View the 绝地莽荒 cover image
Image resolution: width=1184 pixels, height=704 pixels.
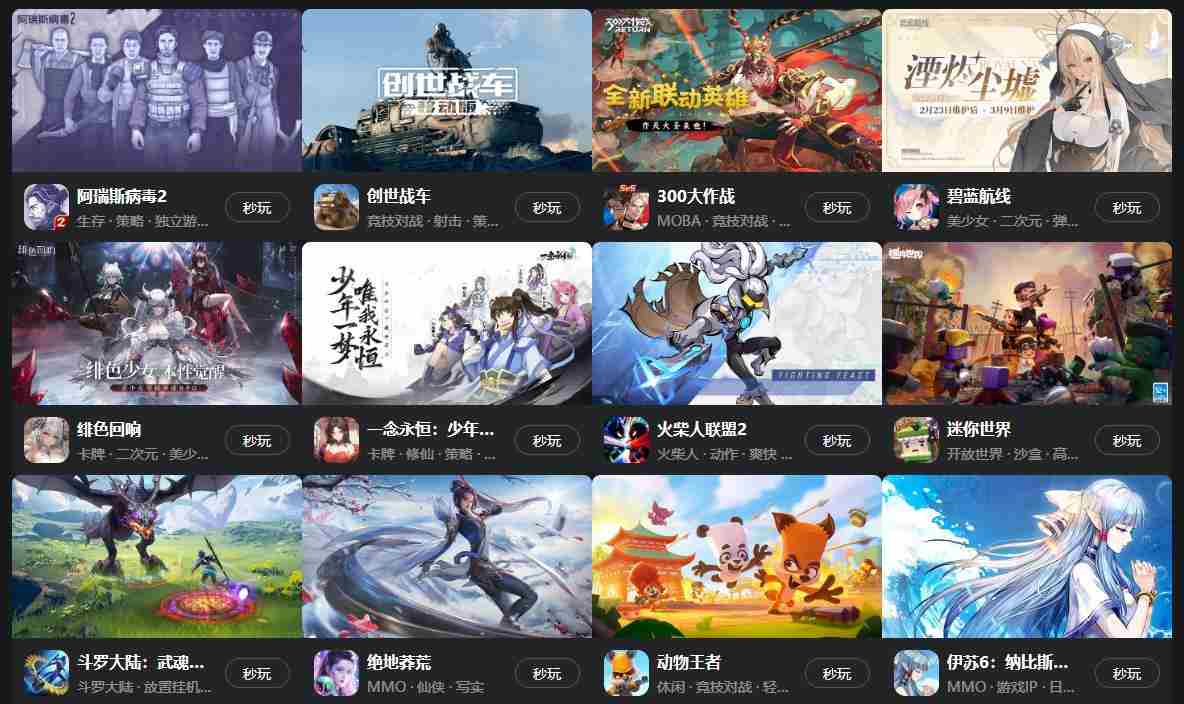pos(446,557)
